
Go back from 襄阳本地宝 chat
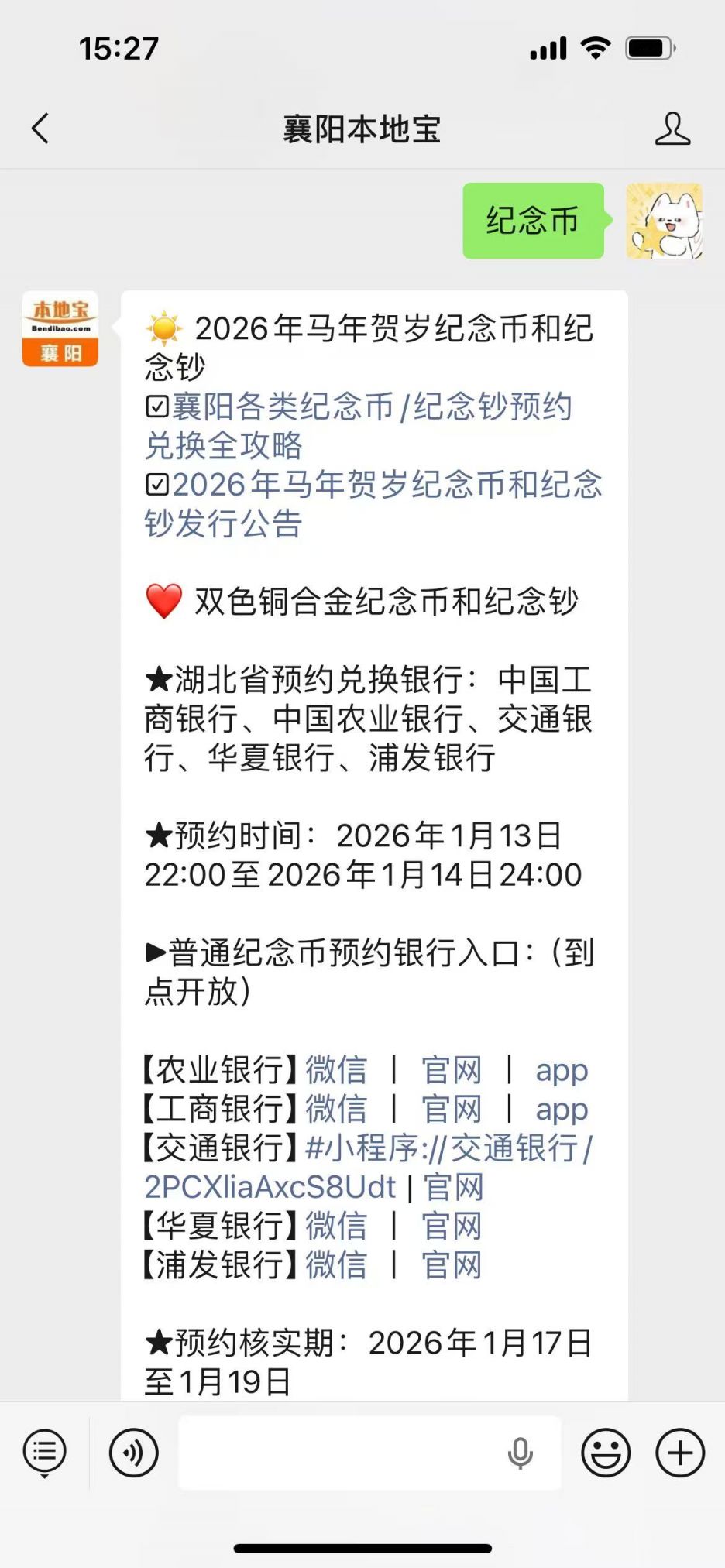[x=40, y=129]
